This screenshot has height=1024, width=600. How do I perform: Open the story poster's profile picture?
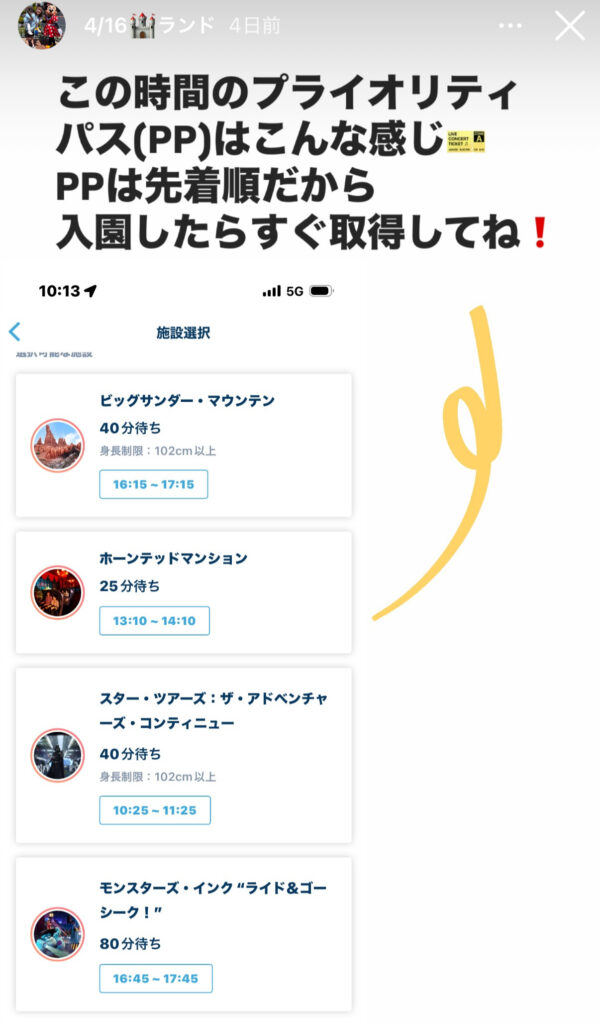coord(42,26)
